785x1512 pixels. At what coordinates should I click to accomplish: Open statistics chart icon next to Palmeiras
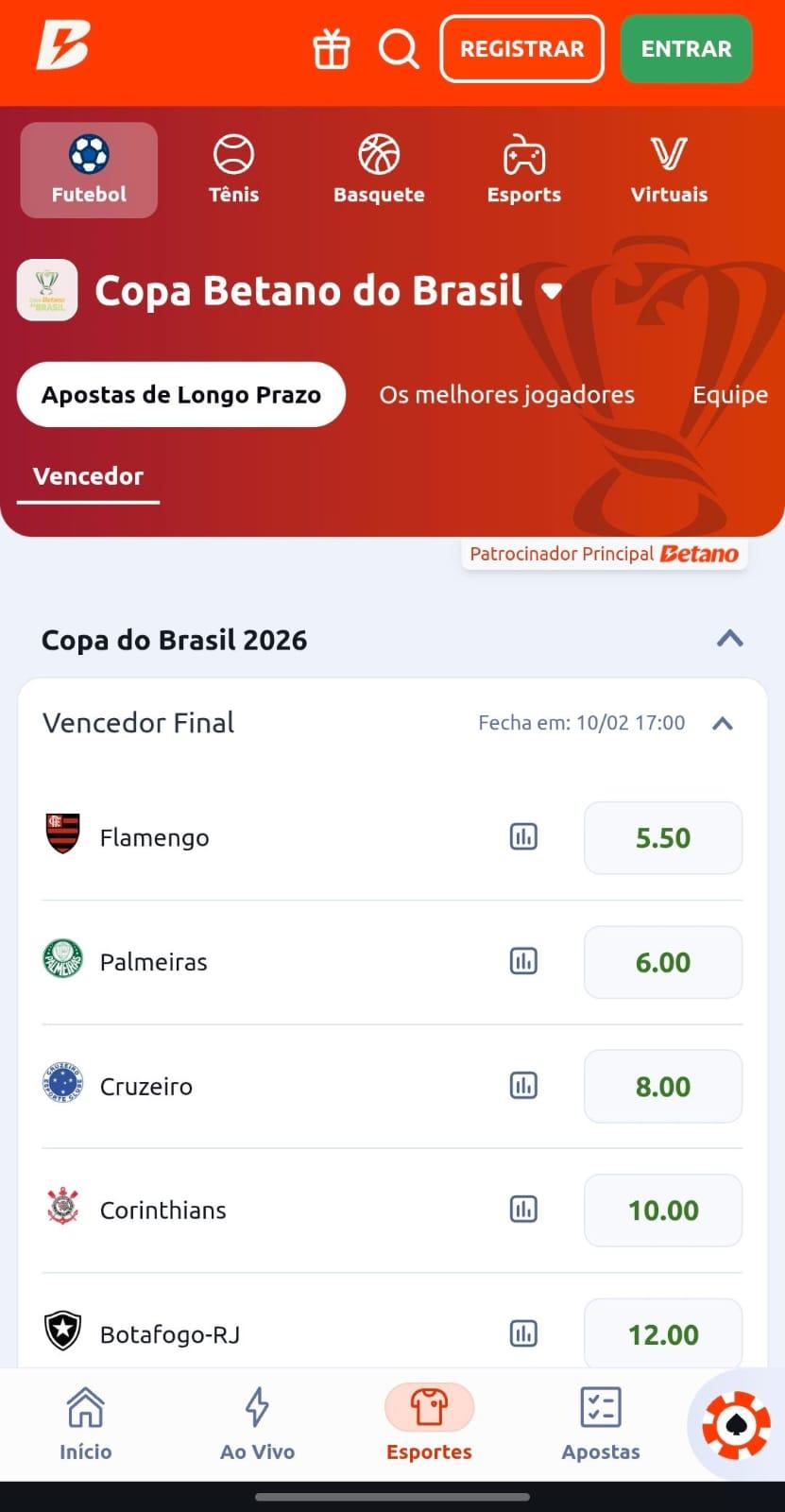[x=522, y=961]
